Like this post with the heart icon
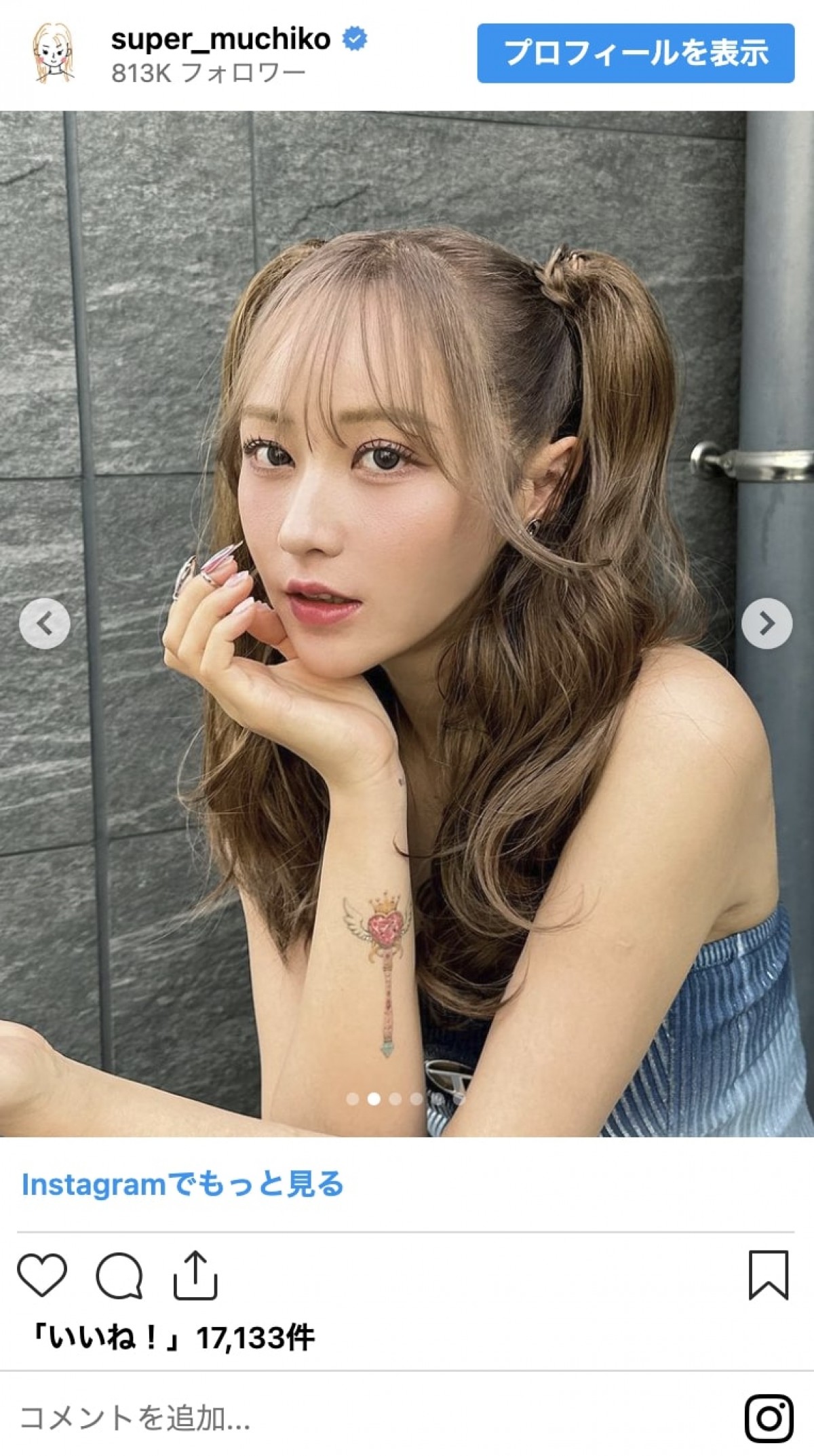The height and width of the screenshot is (1456, 814). 42,1276
